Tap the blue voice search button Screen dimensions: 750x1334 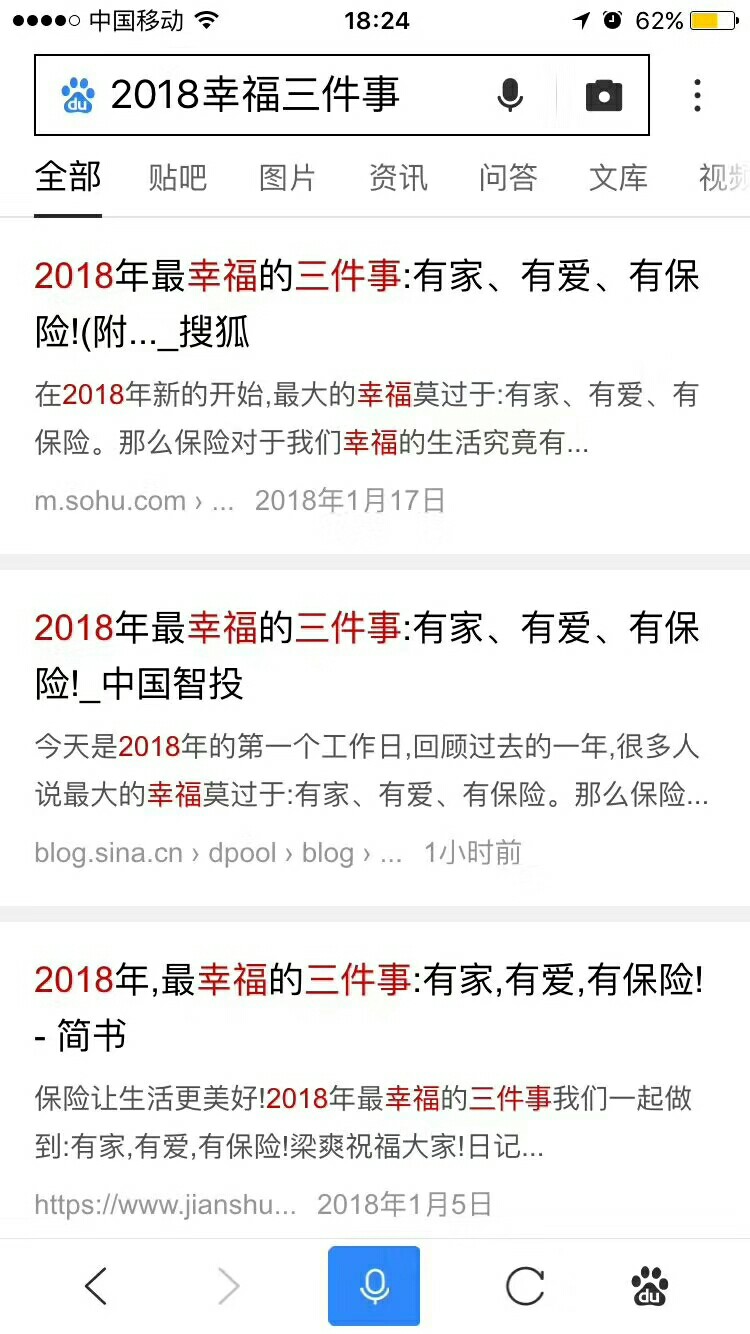click(374, 1286)
